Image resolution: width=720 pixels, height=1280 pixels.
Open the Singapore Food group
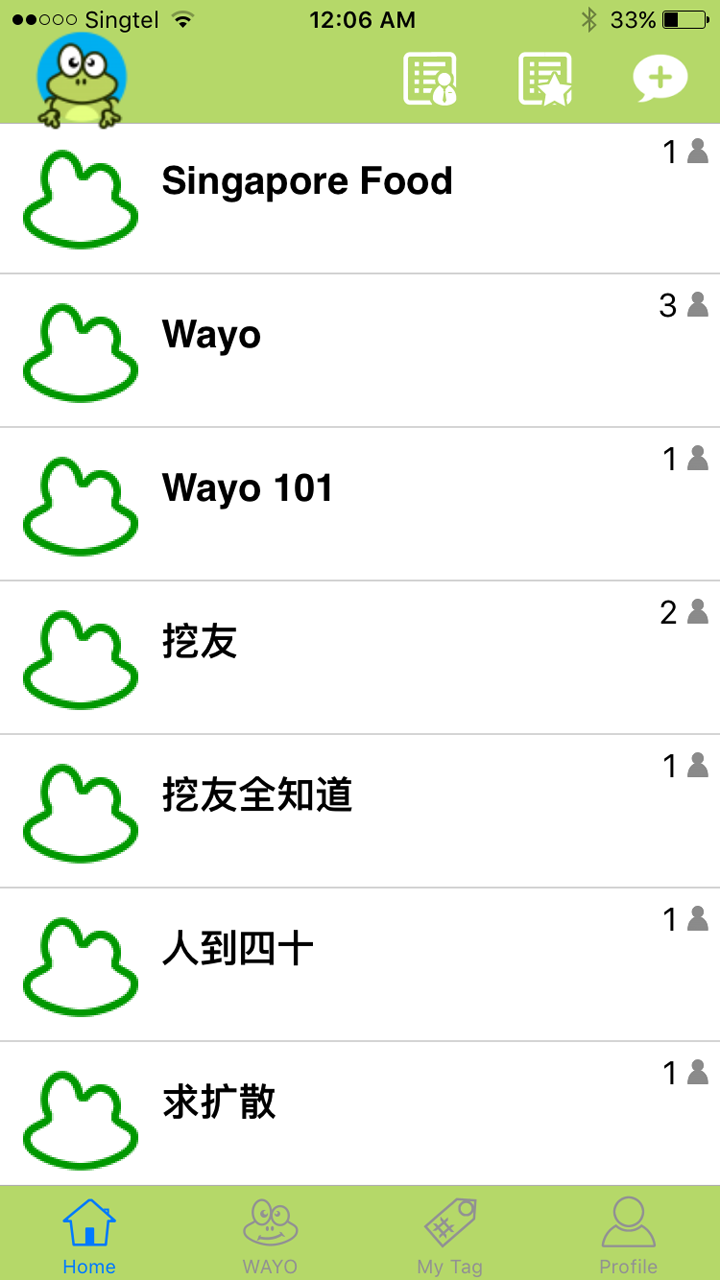coord(307,182)
